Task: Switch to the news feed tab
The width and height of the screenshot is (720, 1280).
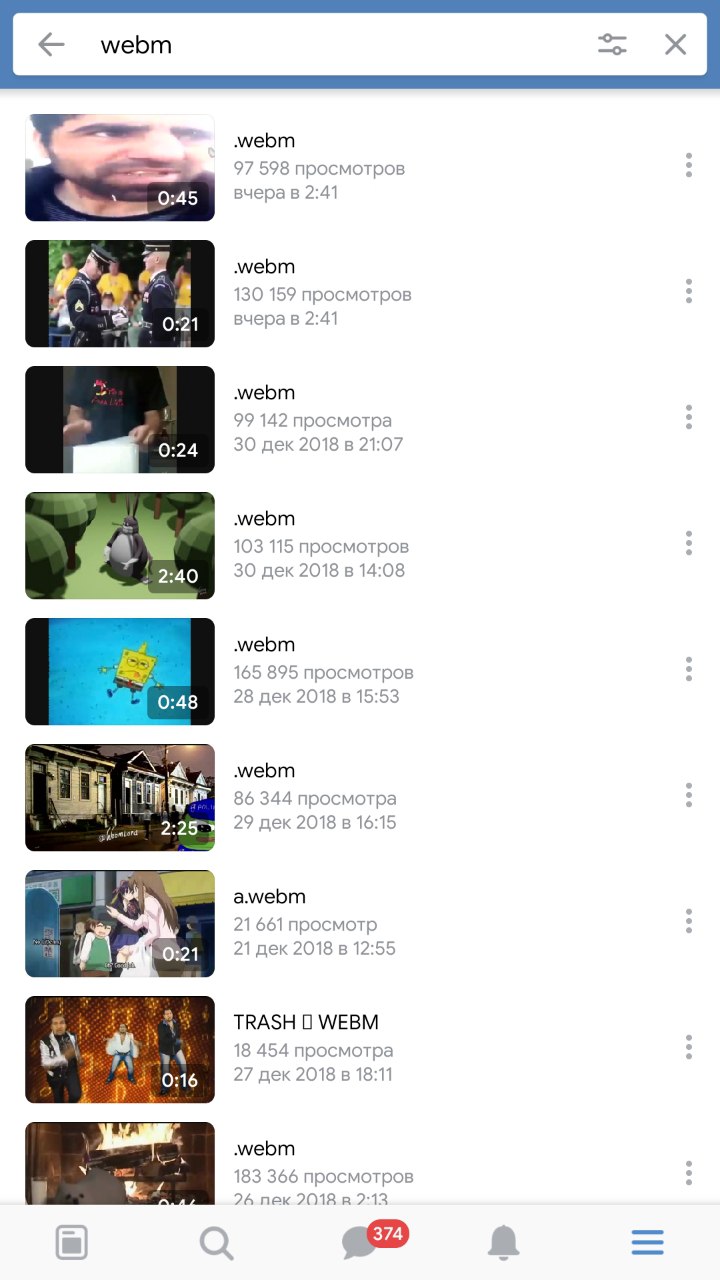Action: [71, 1242]
